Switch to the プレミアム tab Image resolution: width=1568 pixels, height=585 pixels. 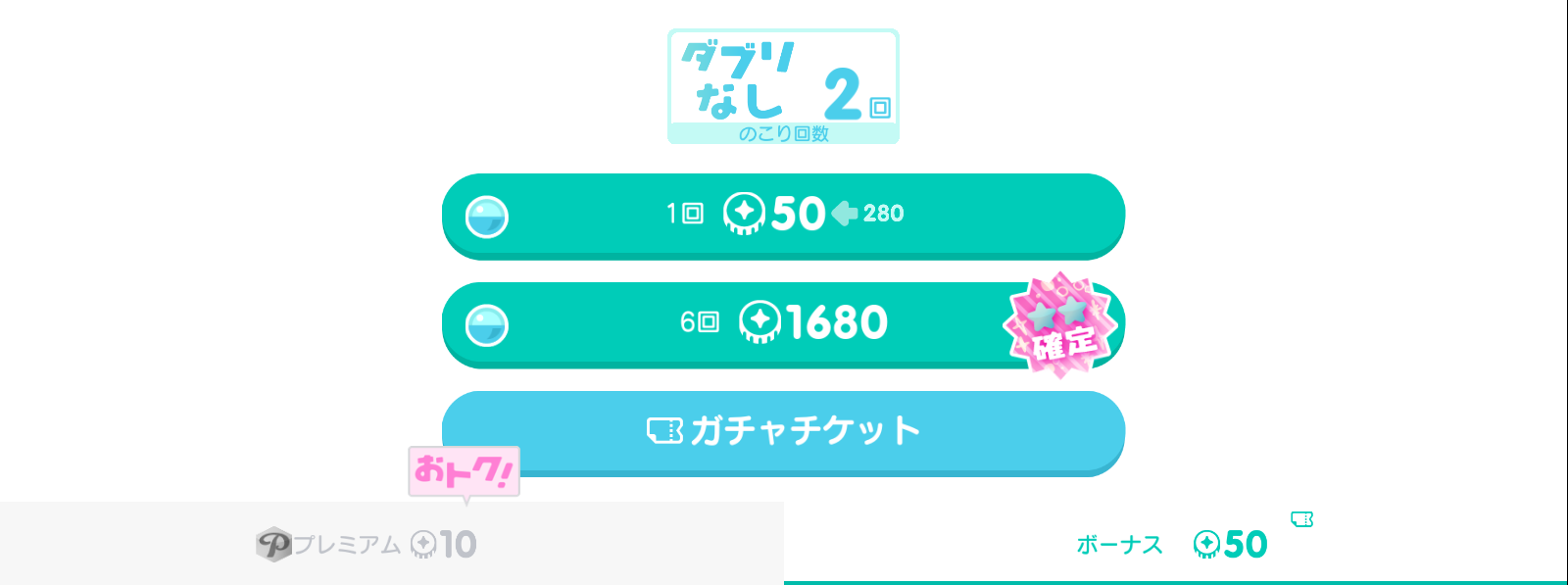pos(392,544)
